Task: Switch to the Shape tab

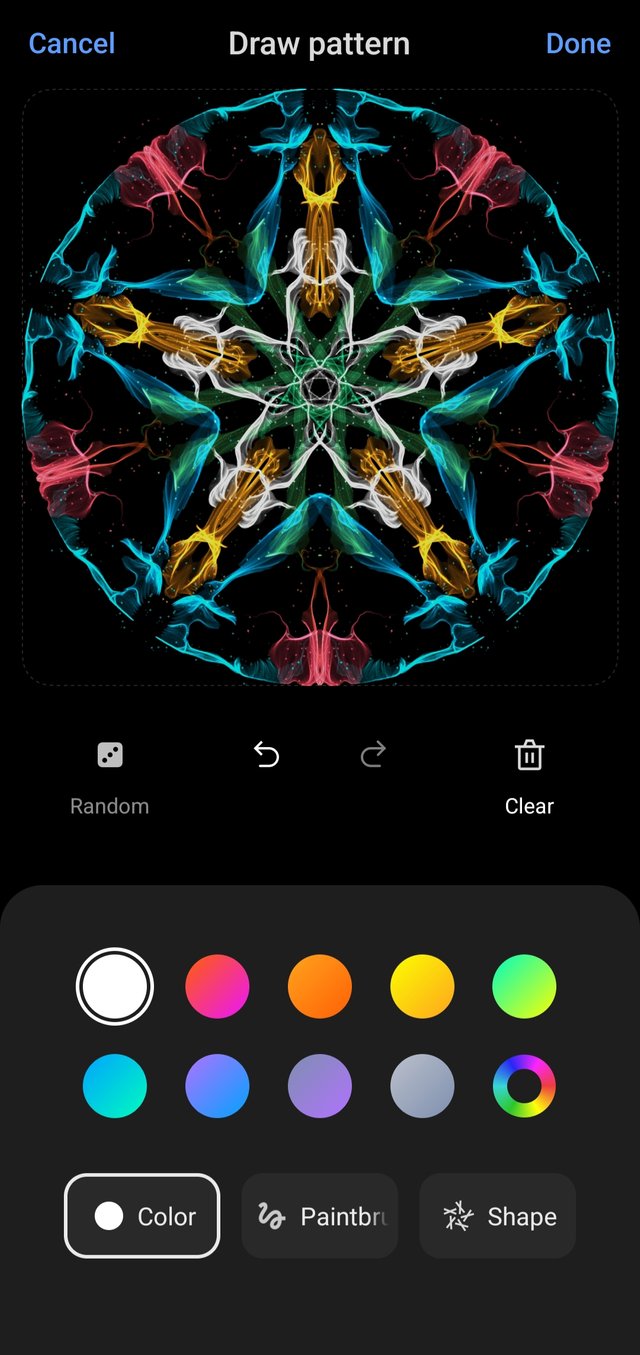Action: pos(498,1216)
